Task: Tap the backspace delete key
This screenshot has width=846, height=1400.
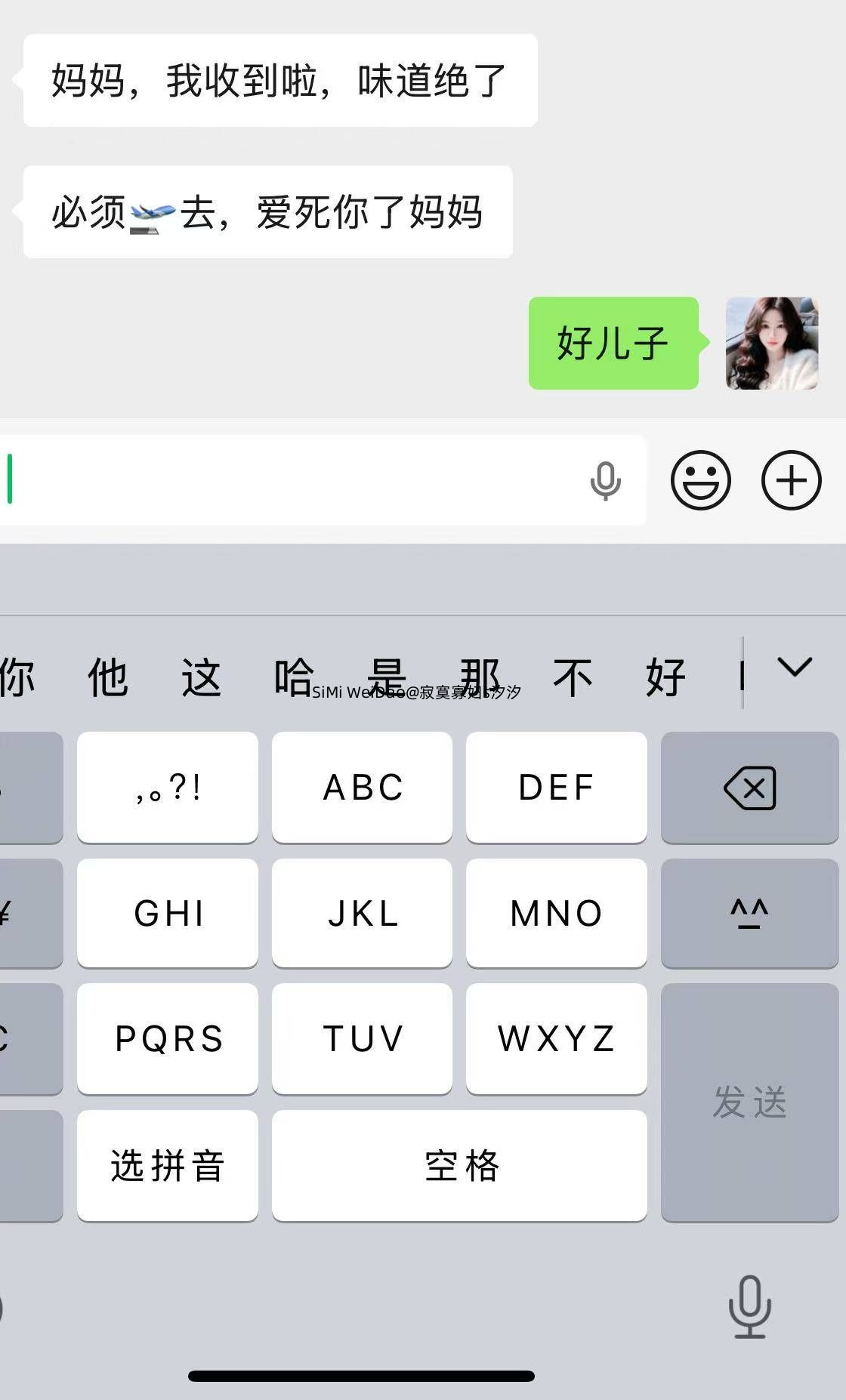Action: (x=749, y=788)
